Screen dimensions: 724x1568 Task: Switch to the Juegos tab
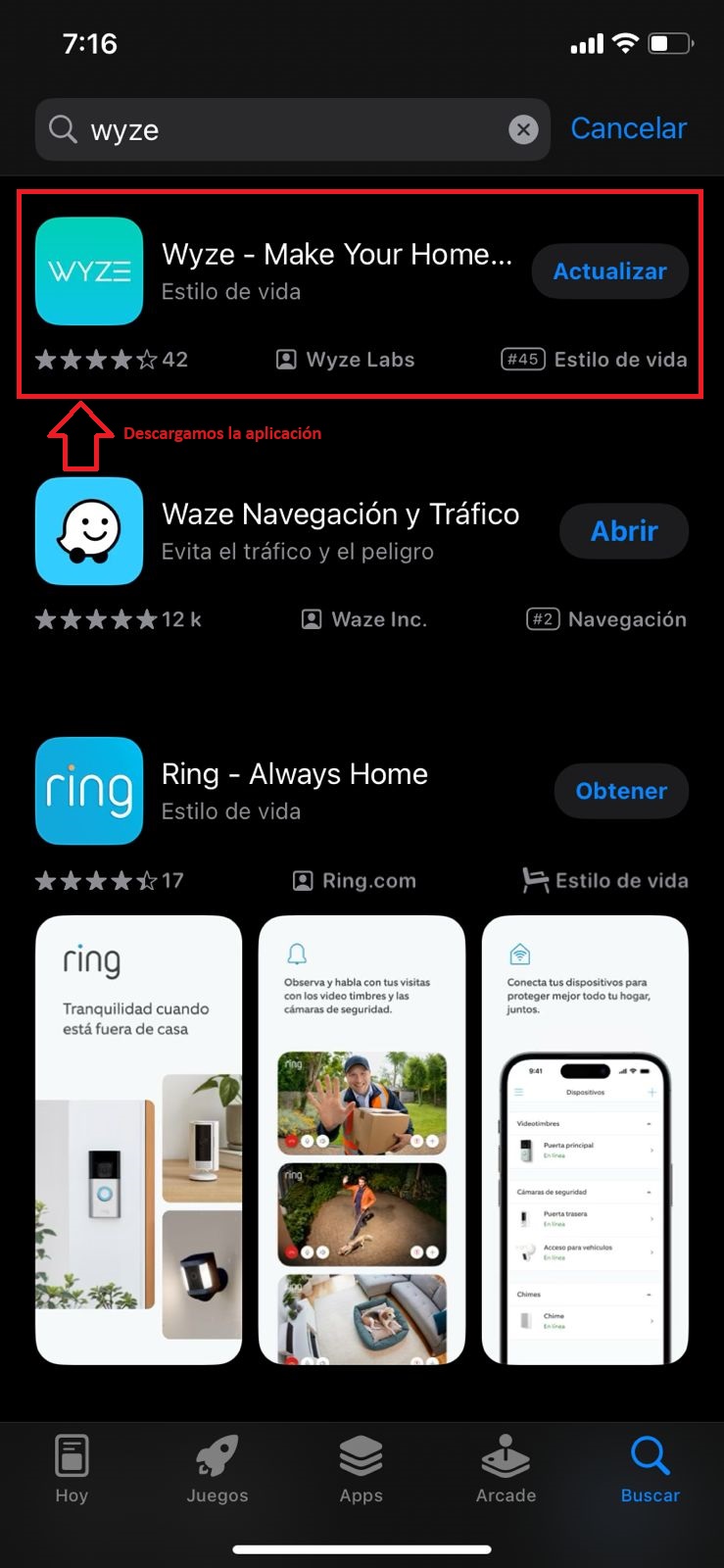[x=217, y=1468]
